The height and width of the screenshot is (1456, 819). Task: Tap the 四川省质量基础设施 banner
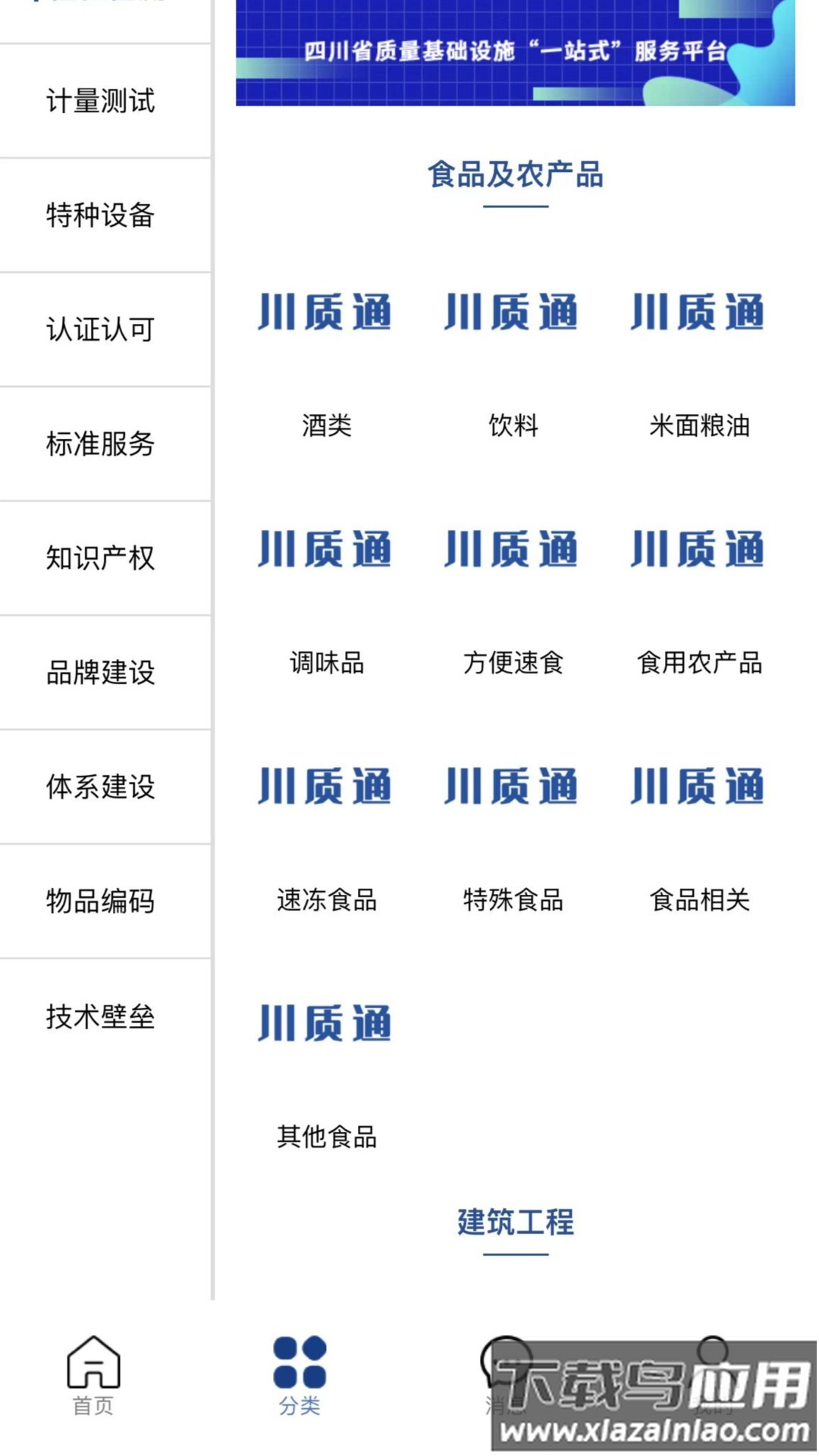point(516,53)
